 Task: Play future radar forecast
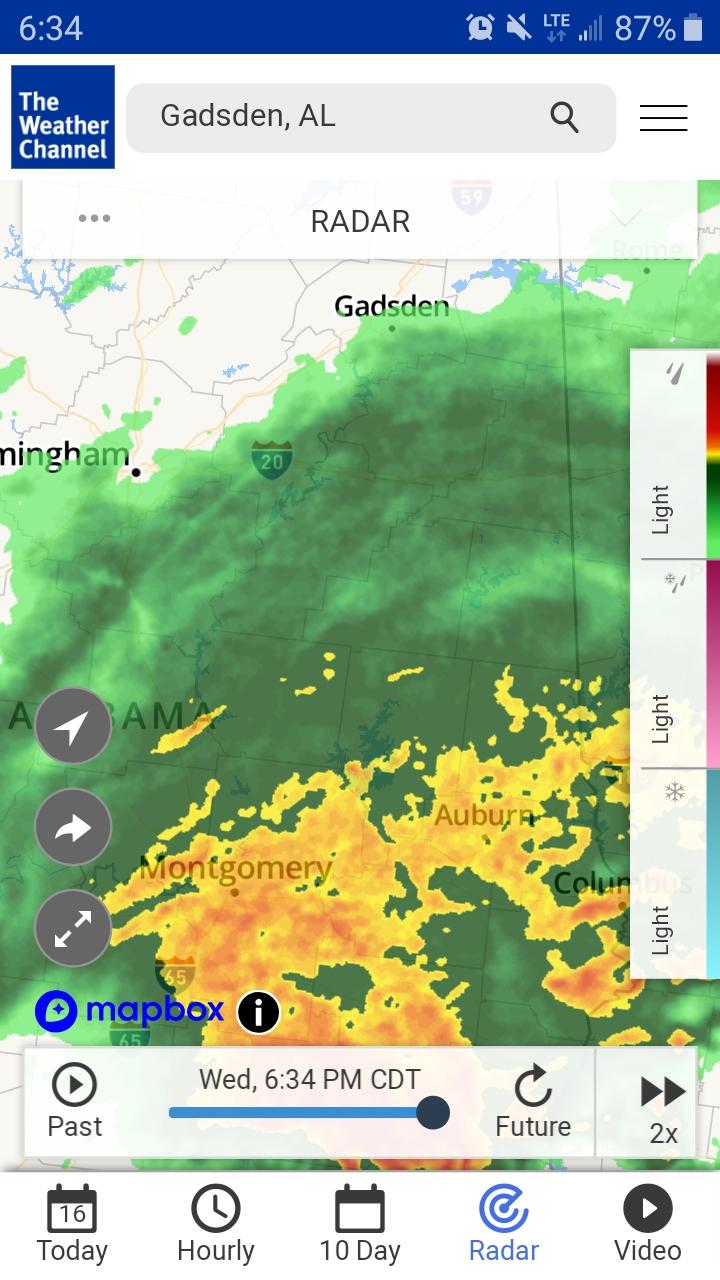tap(533, 1102)
